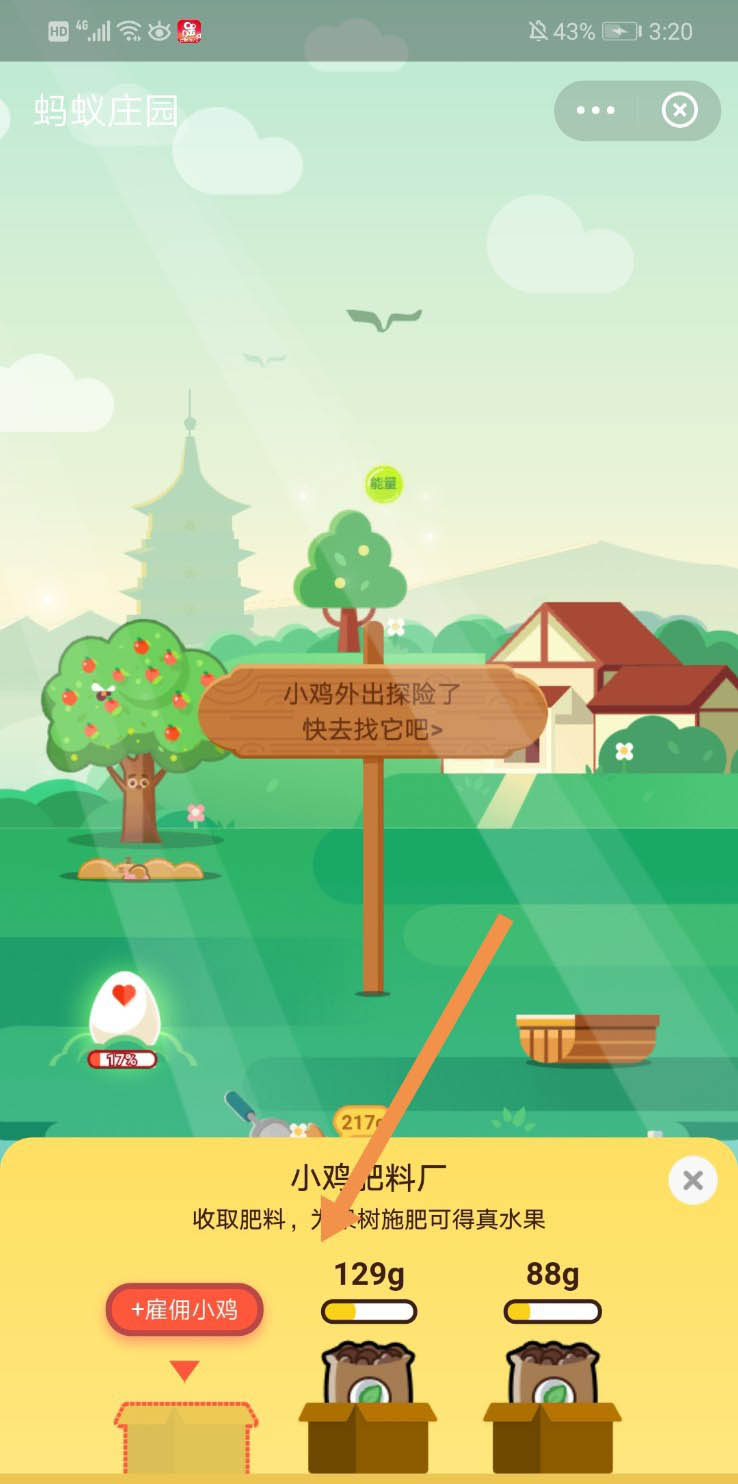Tap the wooden sign to find chick

click(373, 712)
